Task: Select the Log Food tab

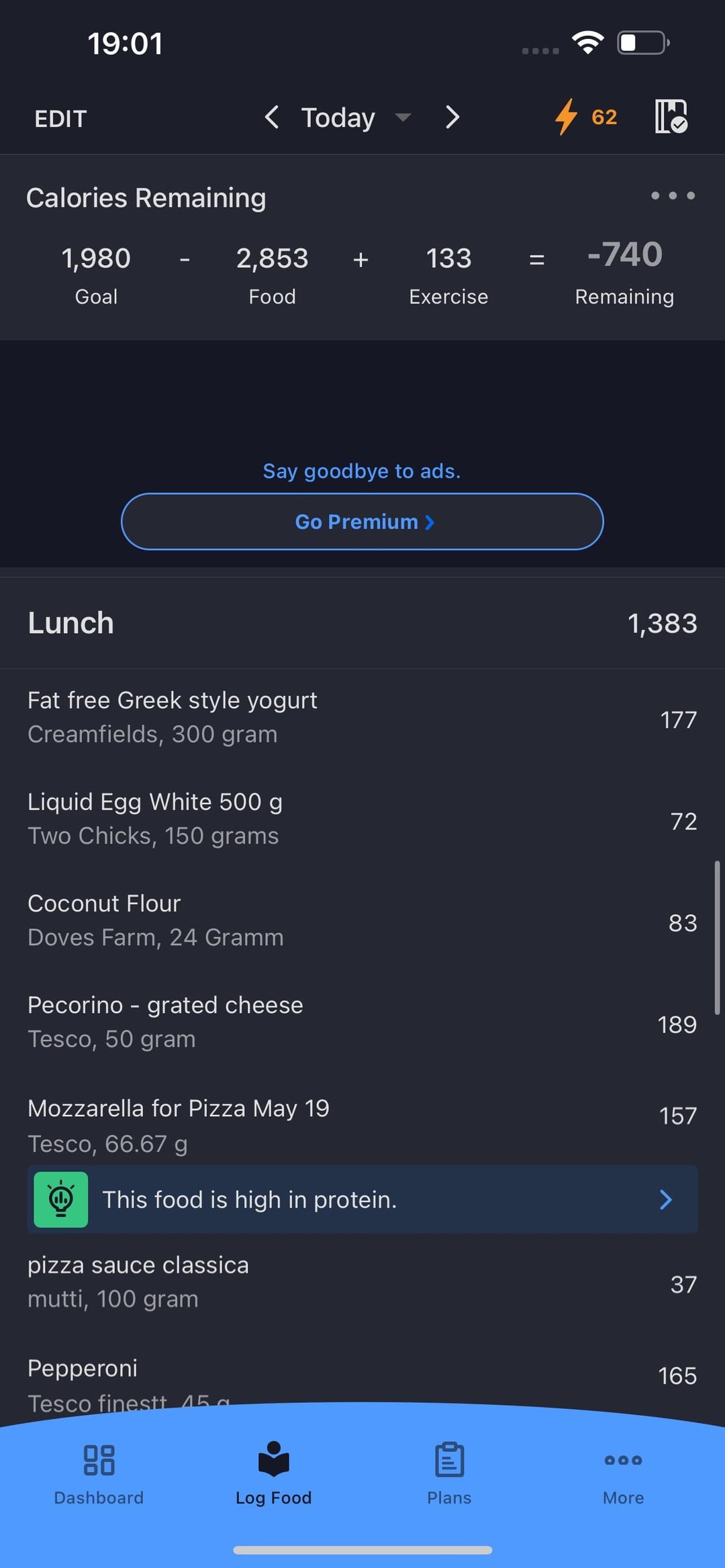Action: point(273,1474)
